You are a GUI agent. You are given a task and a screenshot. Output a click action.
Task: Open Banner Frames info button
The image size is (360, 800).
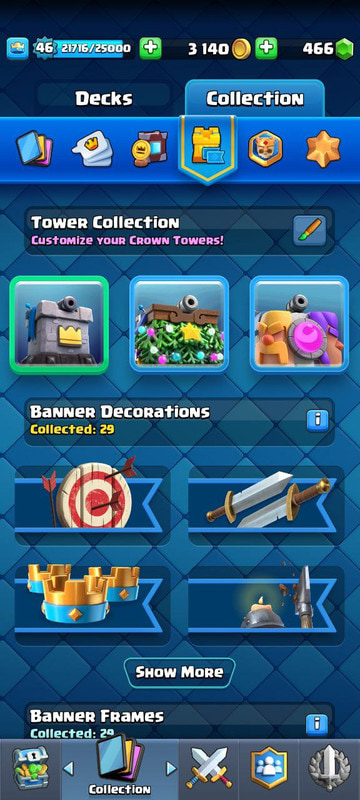tap(317, 724)
